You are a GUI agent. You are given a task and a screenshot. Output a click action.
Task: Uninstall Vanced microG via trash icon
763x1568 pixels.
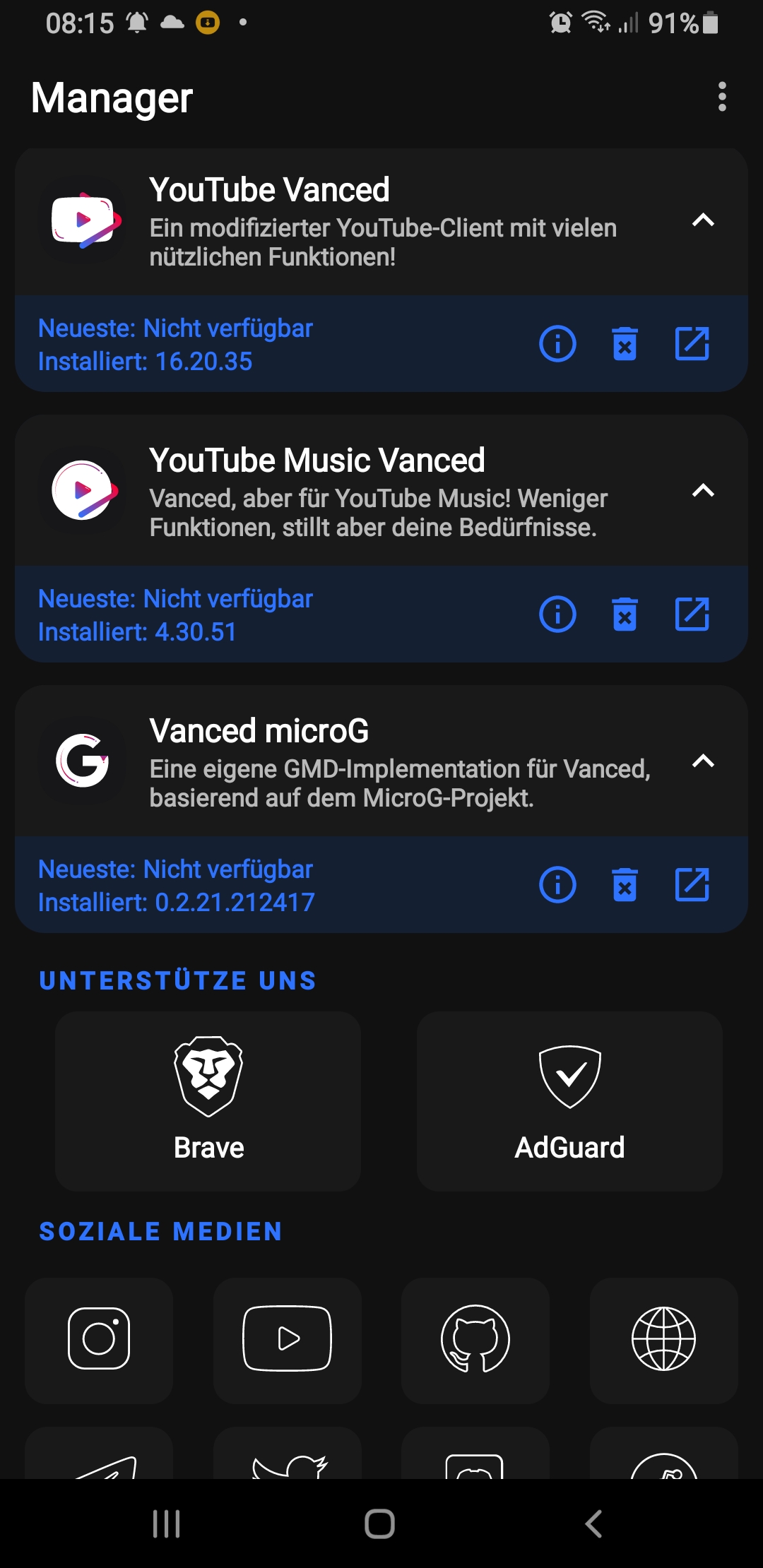click(625, 886)
